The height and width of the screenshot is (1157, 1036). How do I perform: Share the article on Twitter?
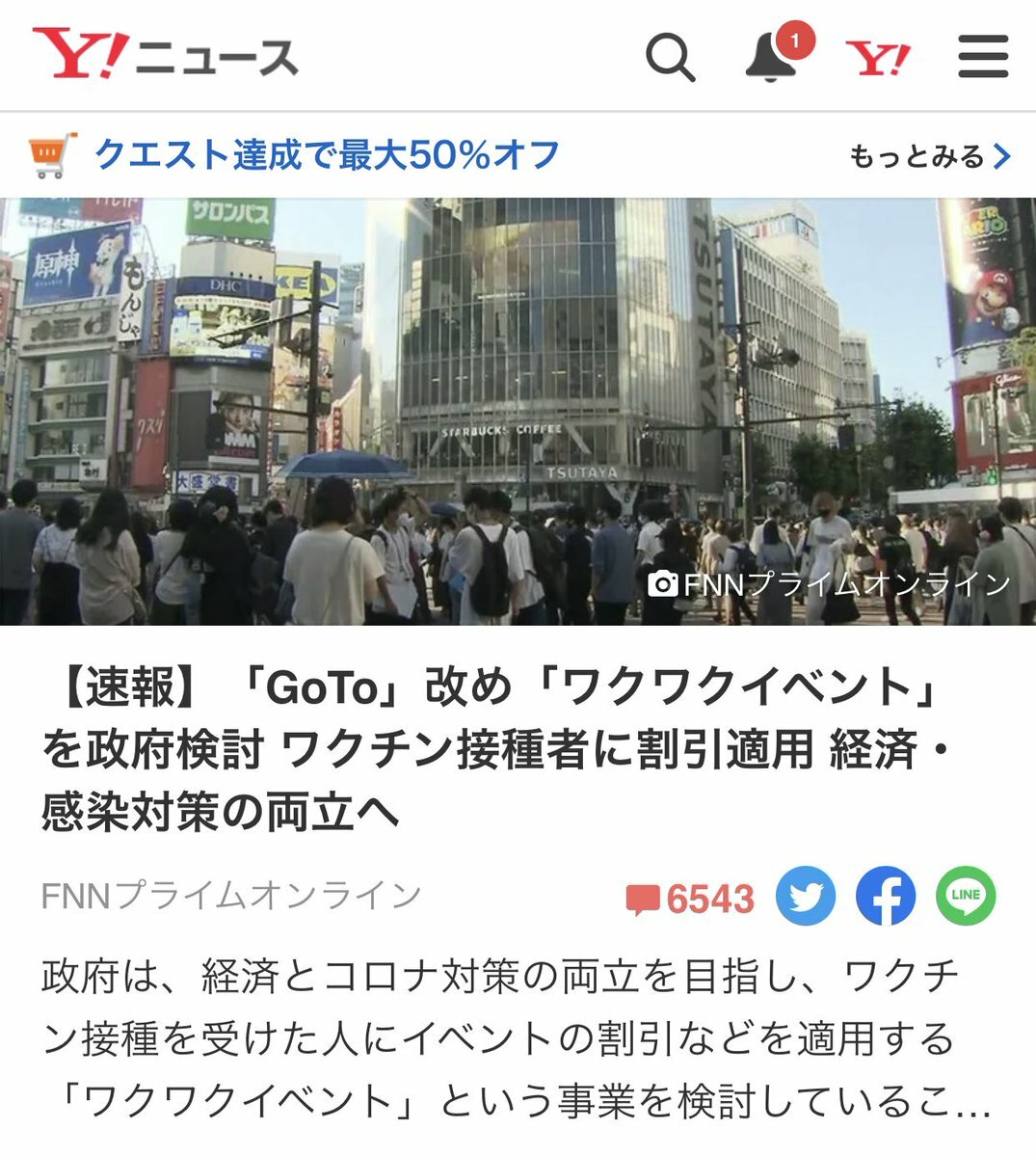[806, 897]
